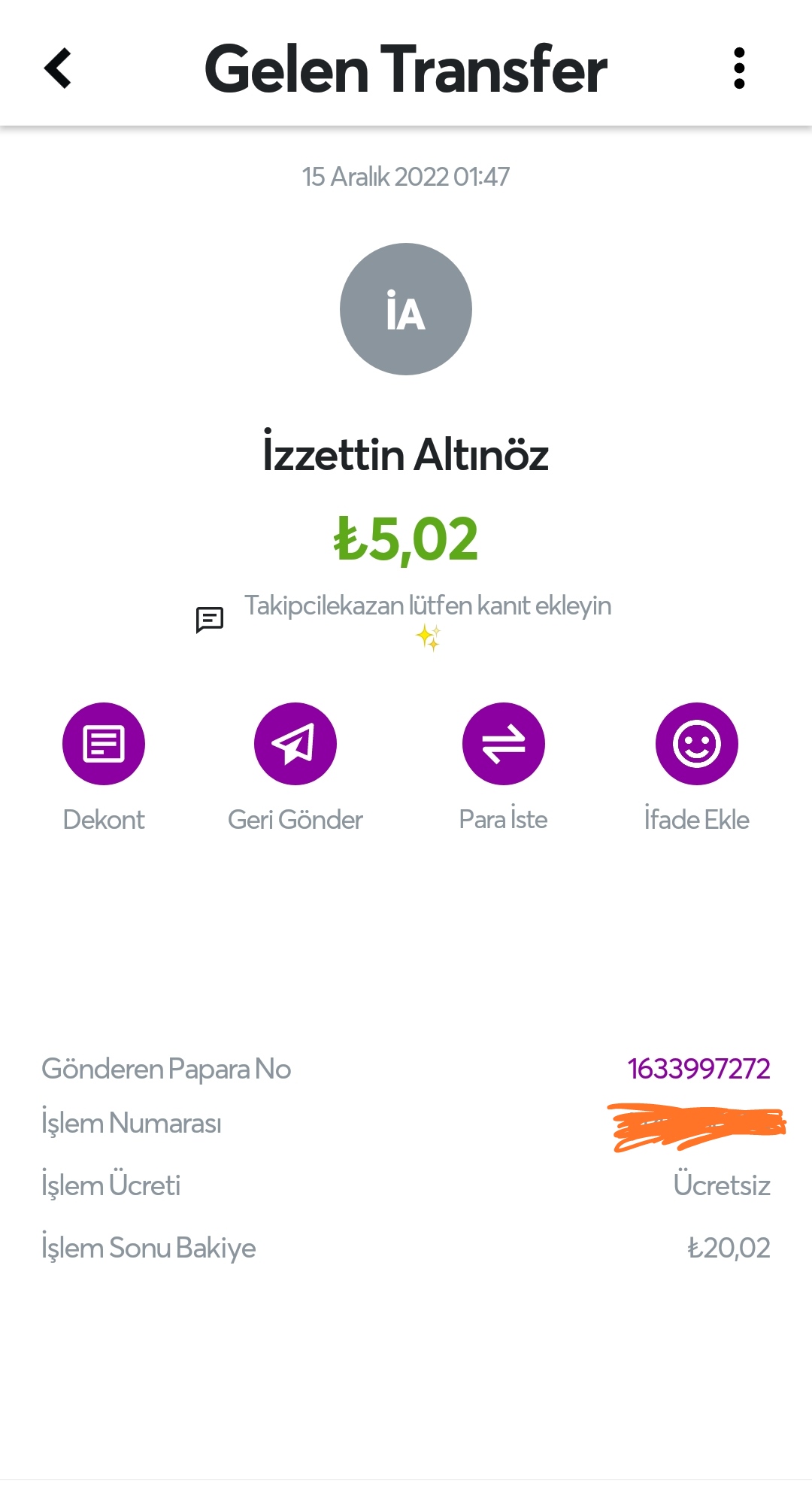Open İzzettin Altınöz's profile avatar
The width and height of the screenshot is (812, 1505).
point(406,309)
